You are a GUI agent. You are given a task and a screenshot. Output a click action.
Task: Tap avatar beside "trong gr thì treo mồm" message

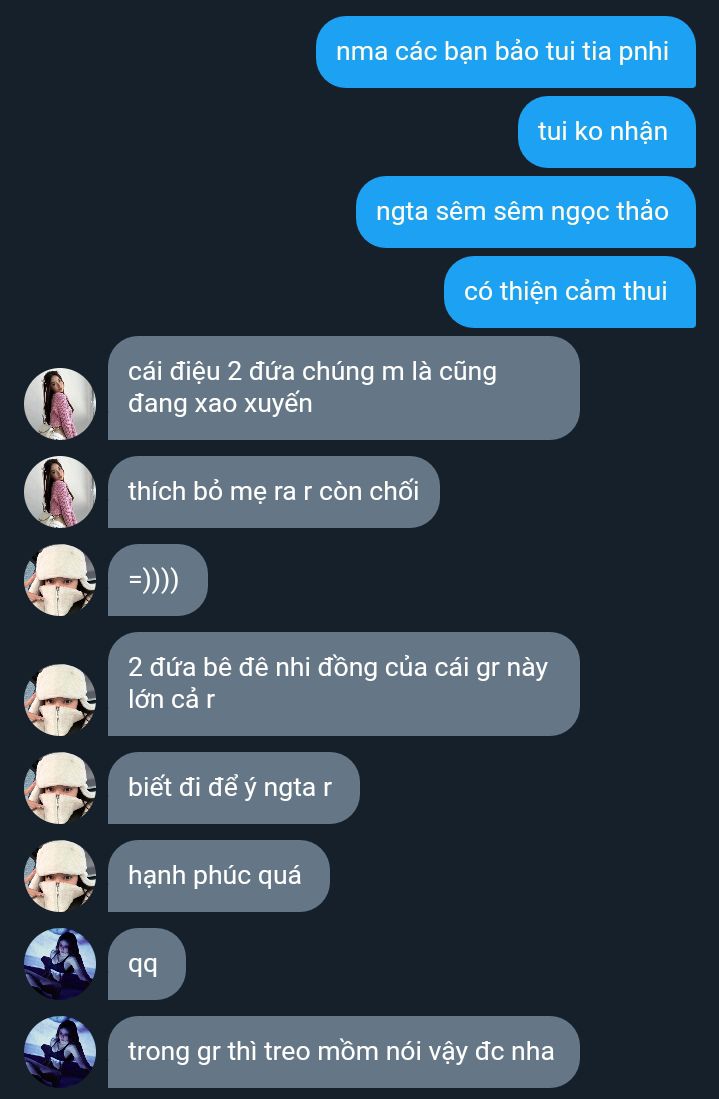(60, 1052)
